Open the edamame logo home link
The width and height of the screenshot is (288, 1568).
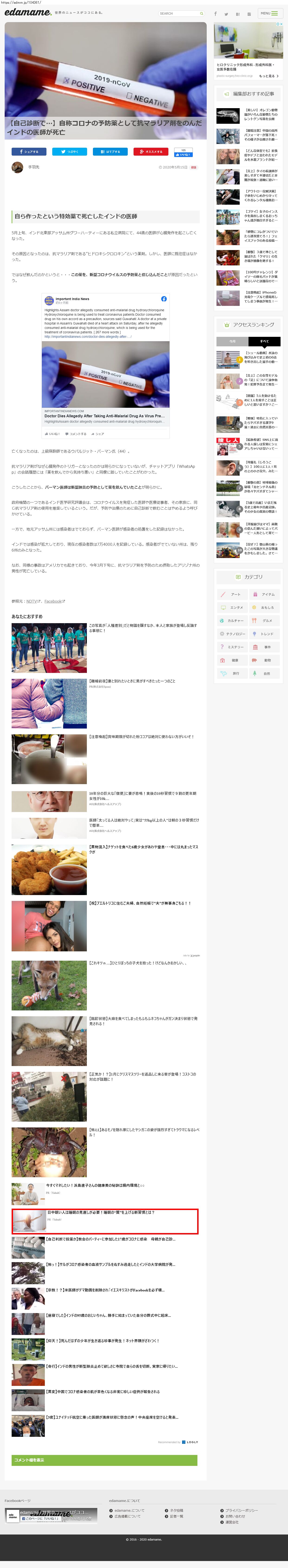27,12
